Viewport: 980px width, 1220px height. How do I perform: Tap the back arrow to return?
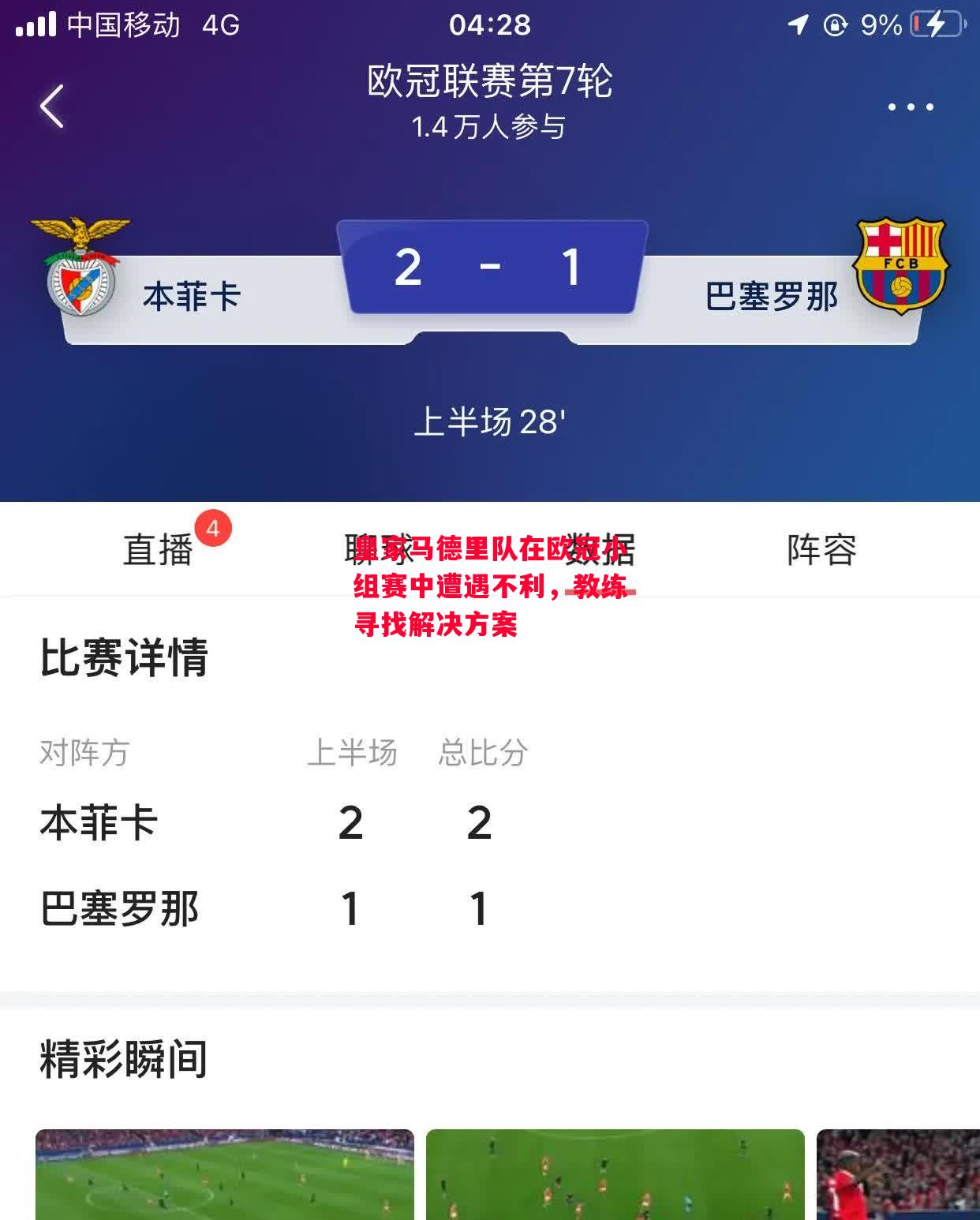(52, 105)
